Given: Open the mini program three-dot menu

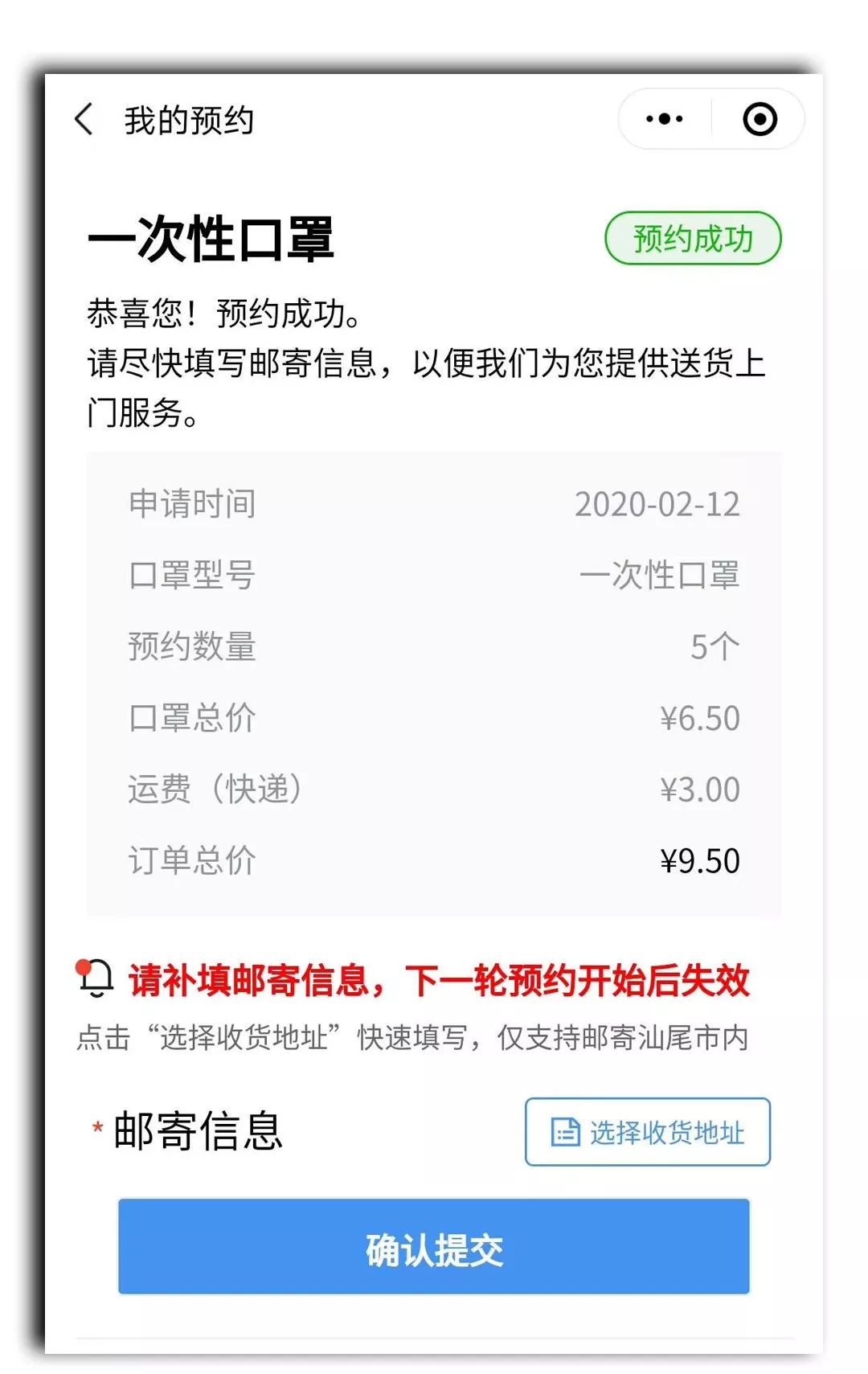Looking at the screenshot, I should tap(665, 119).
